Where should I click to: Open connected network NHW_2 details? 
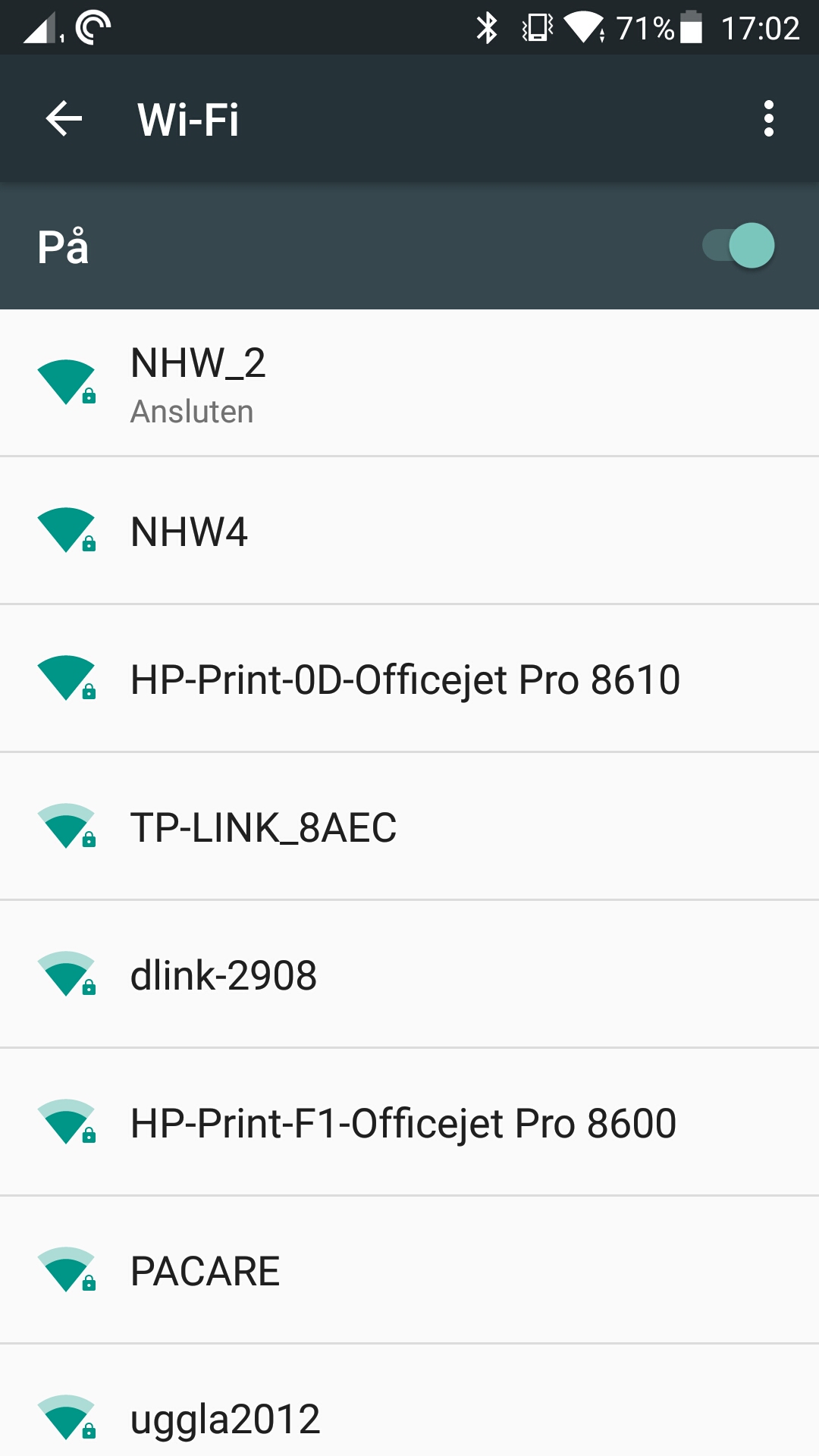click(x=409, y=384)
